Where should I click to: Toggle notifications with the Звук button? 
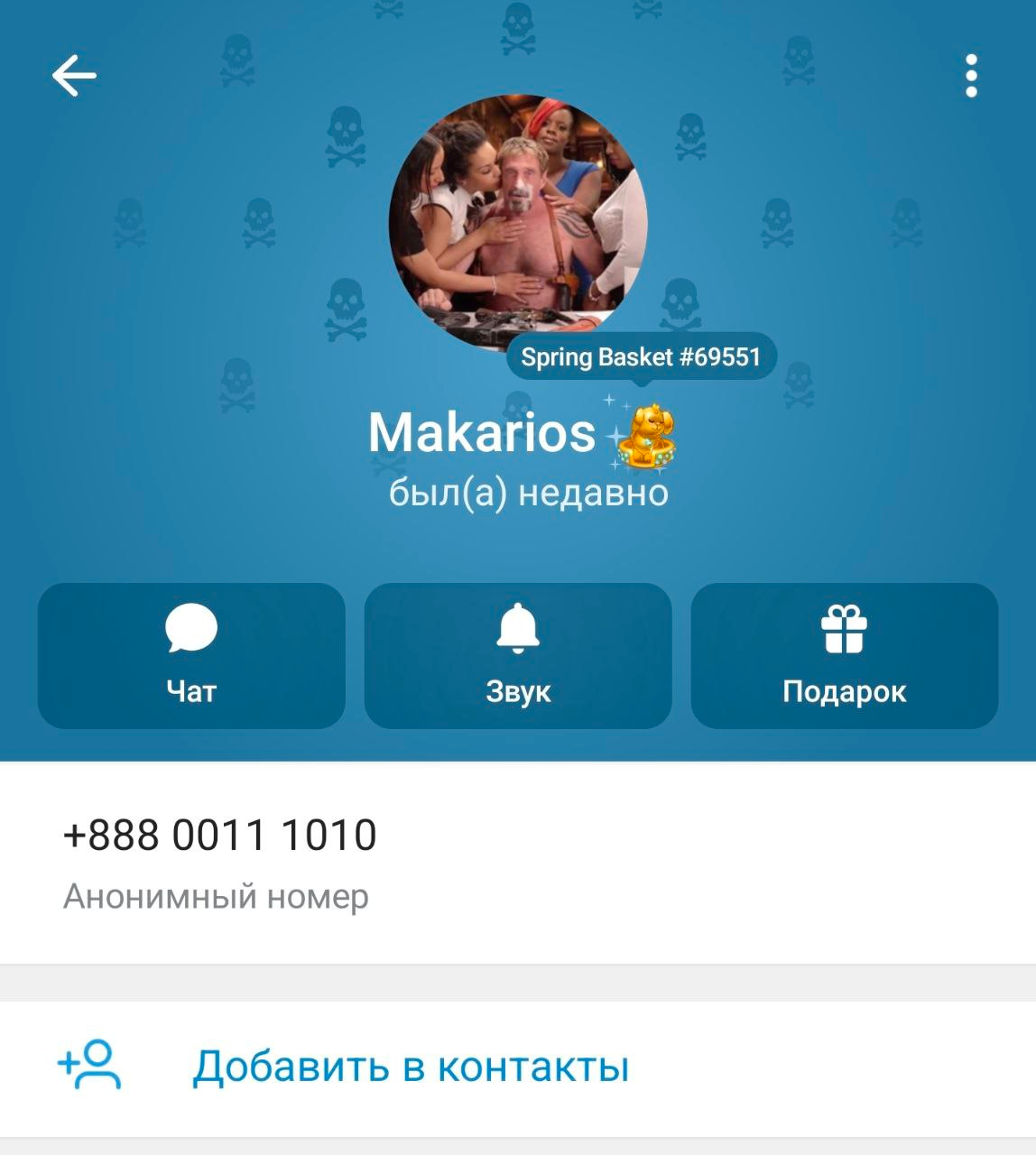[x=517, y=655]
